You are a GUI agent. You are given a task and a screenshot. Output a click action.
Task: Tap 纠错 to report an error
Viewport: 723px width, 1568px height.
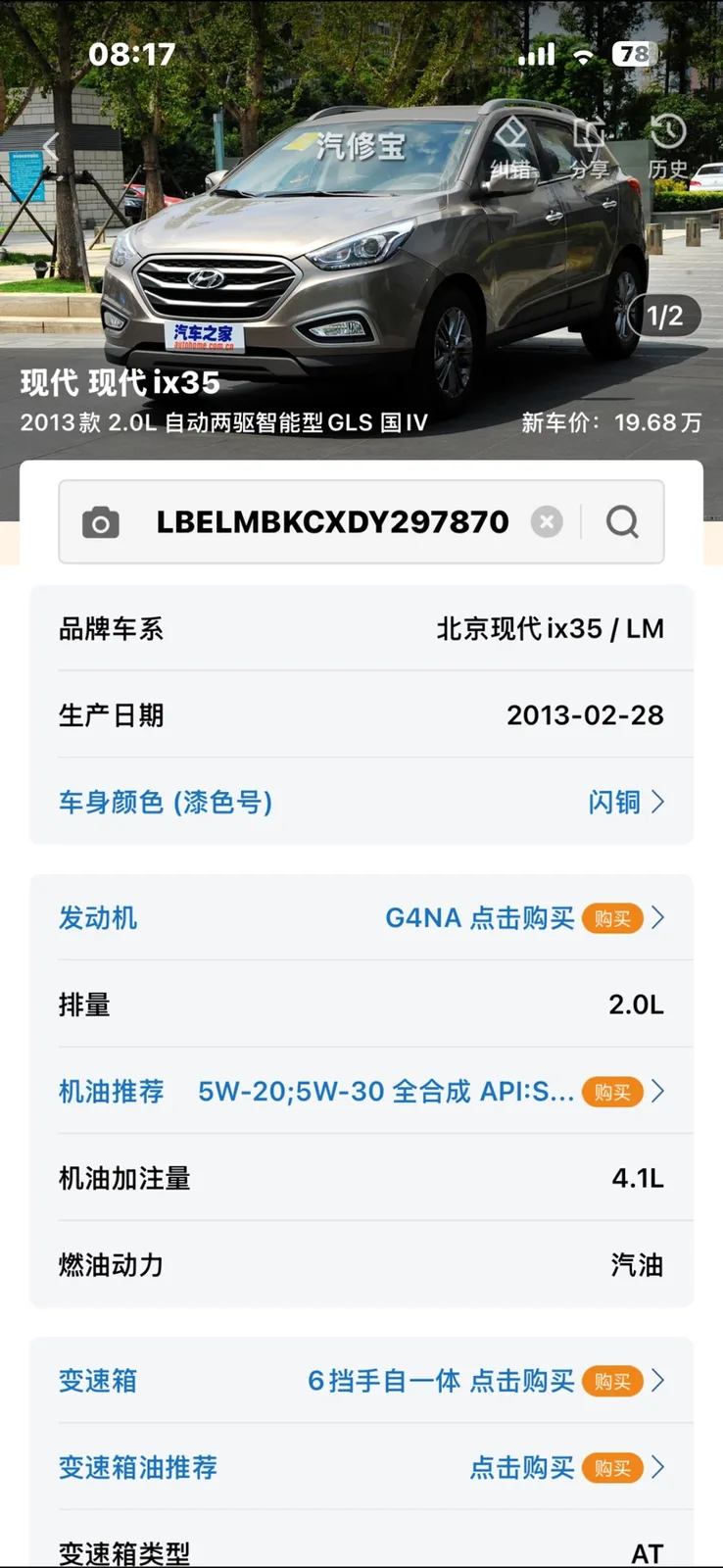click(510, 148)
